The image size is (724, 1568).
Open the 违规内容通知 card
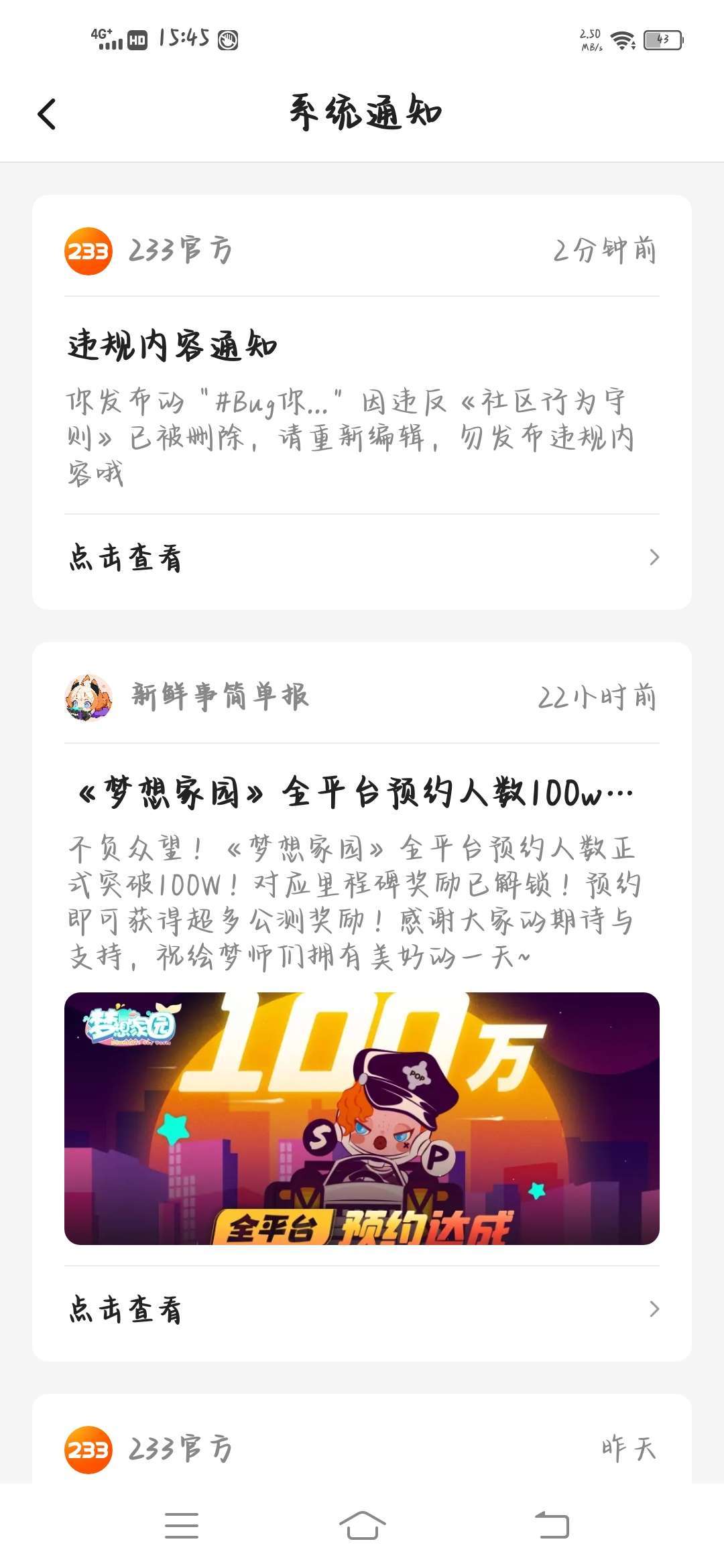point(362,402)
